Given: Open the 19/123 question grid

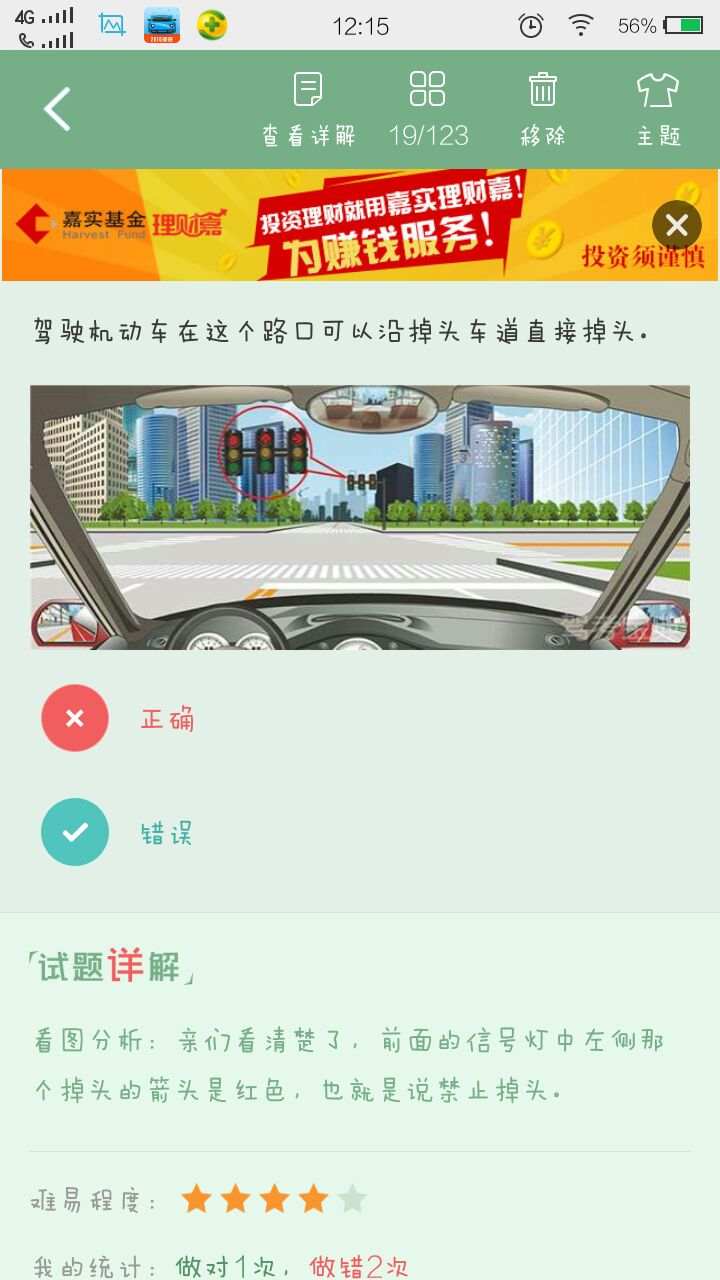Looking at the screenshot, I should click(x=428, y=109).
